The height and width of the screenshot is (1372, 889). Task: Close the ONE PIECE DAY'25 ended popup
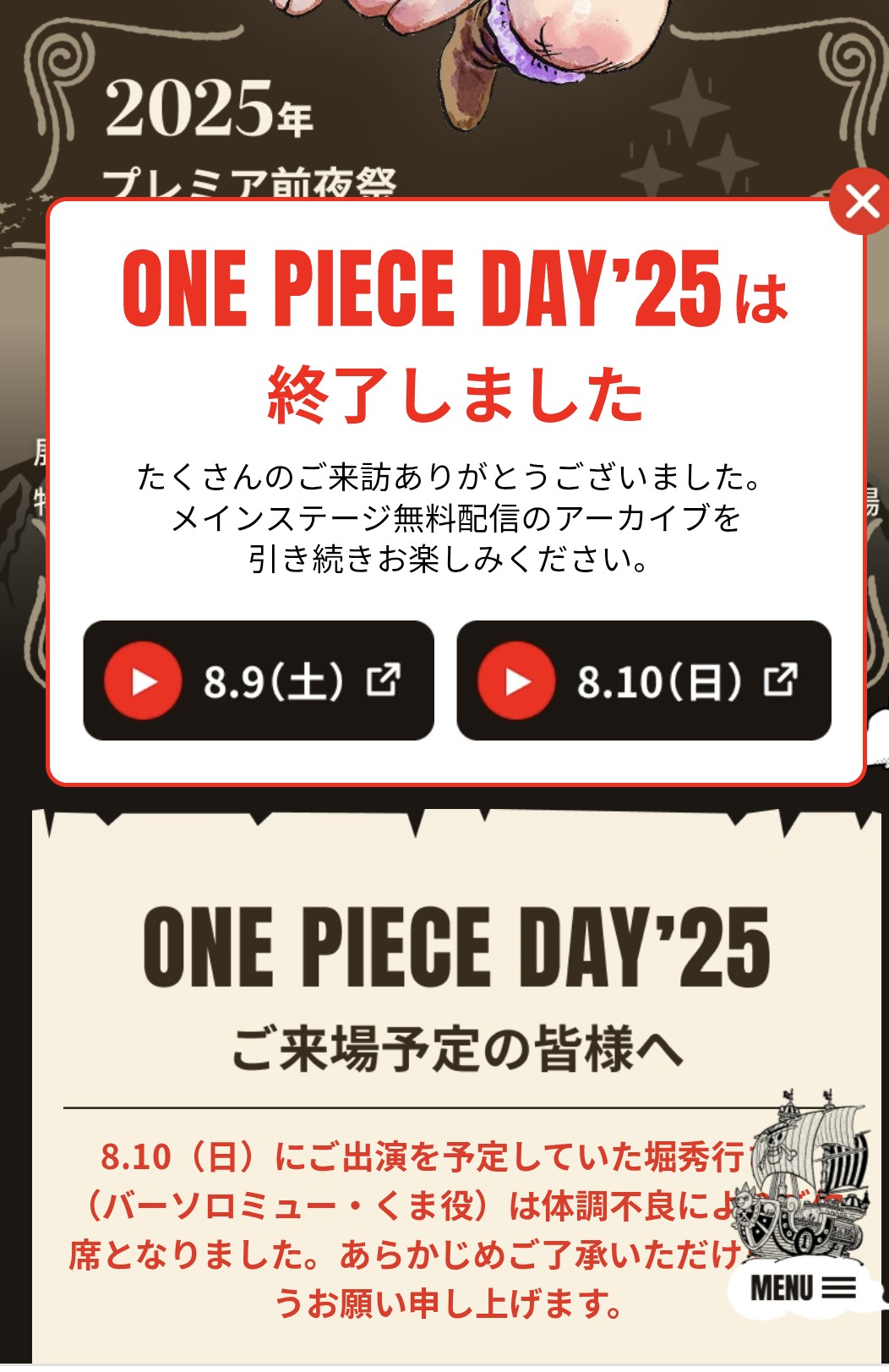click(860, 202)
